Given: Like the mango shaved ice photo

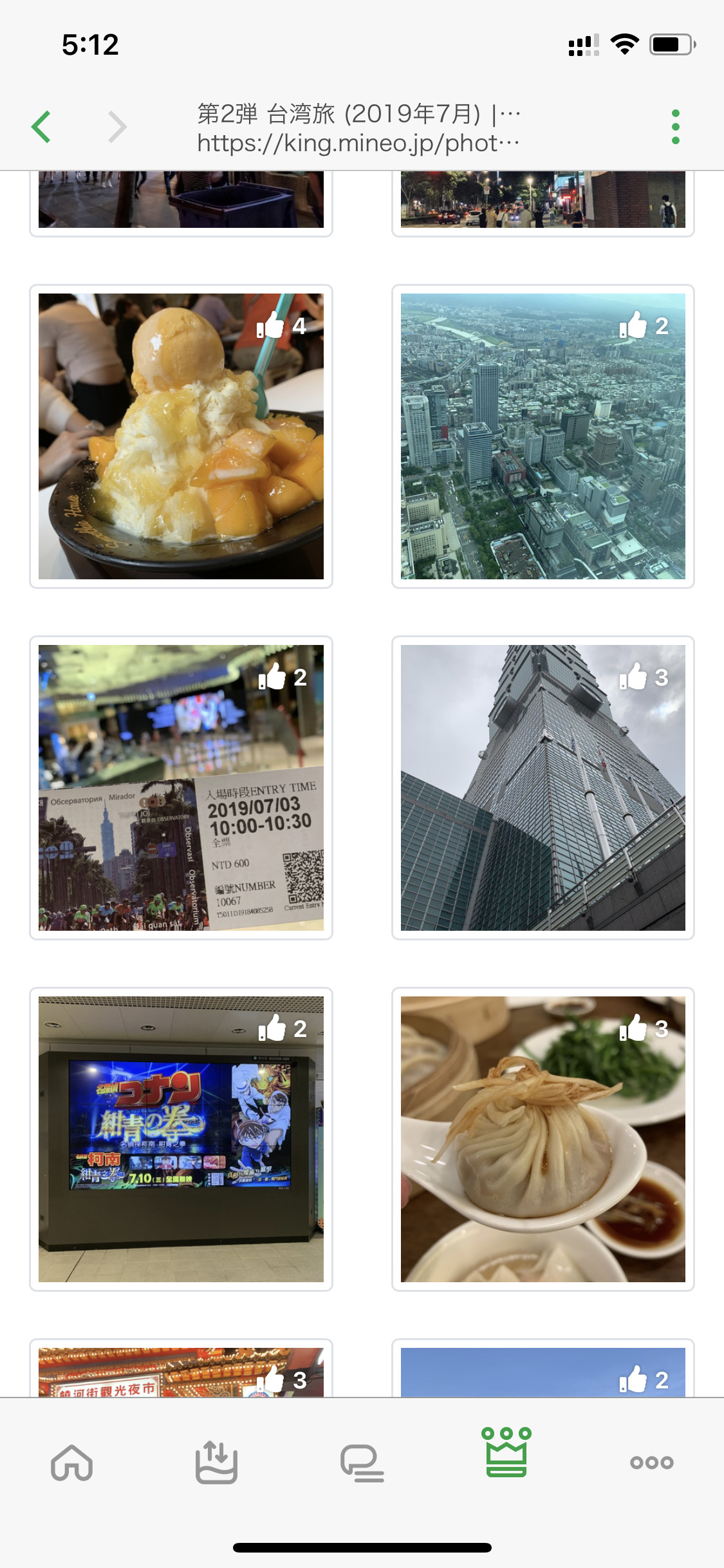Looking at the screenshot, I should 271,326.
